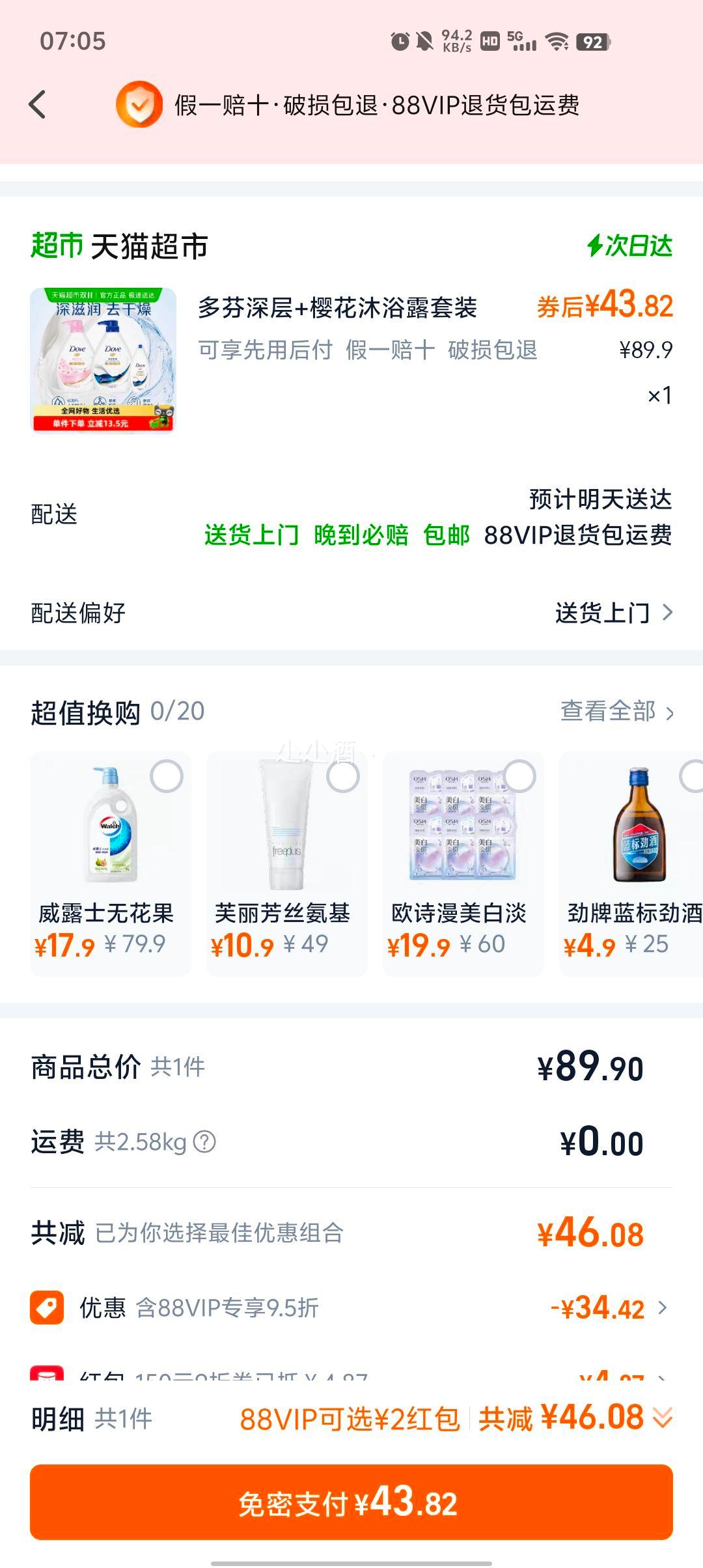Viewport: 703px width, 1568px height.
Task: Open 配送偏好 delivery preference setting
Action: coord(612,613)
